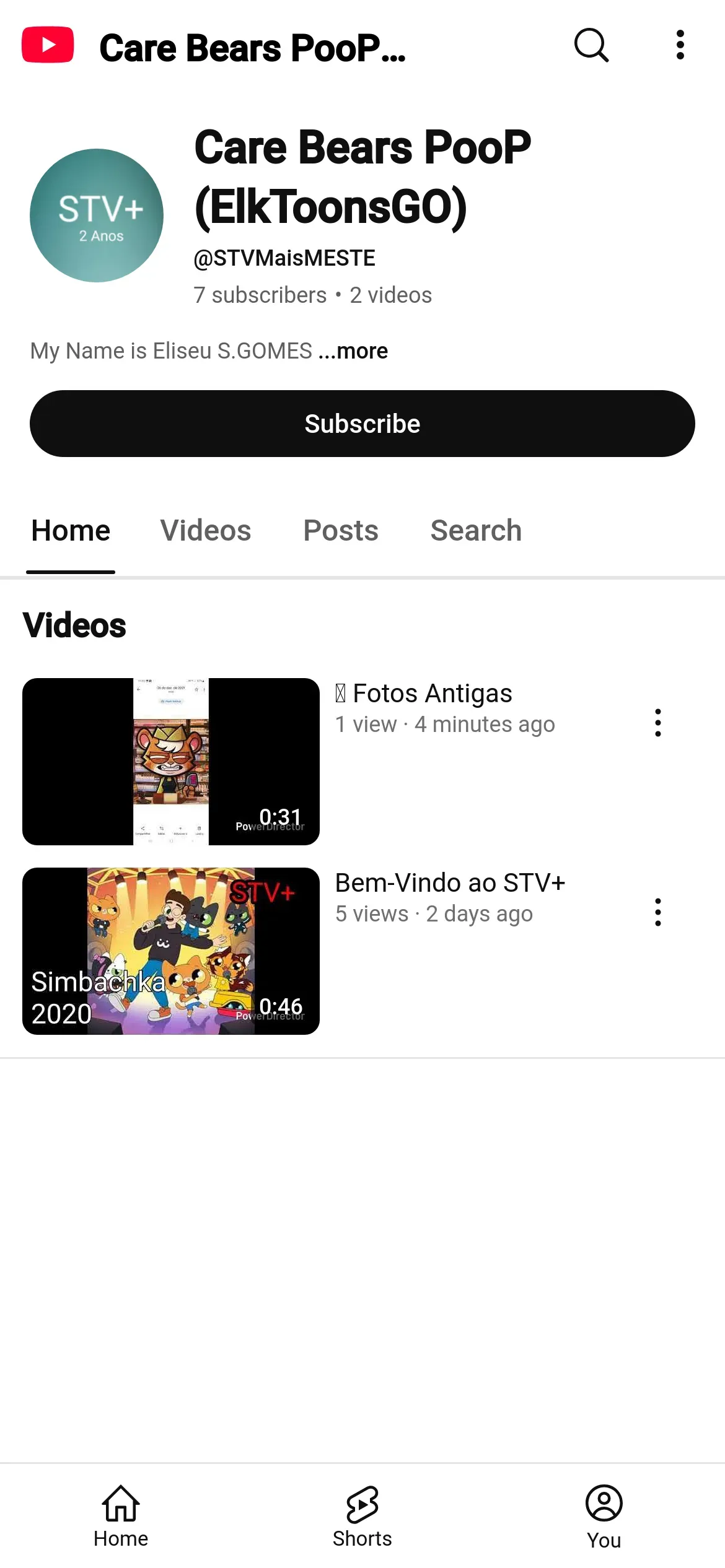Go to Home in bottom navigation
725x1568 pixels.
pyautogui.click(x=121, y=1516)
